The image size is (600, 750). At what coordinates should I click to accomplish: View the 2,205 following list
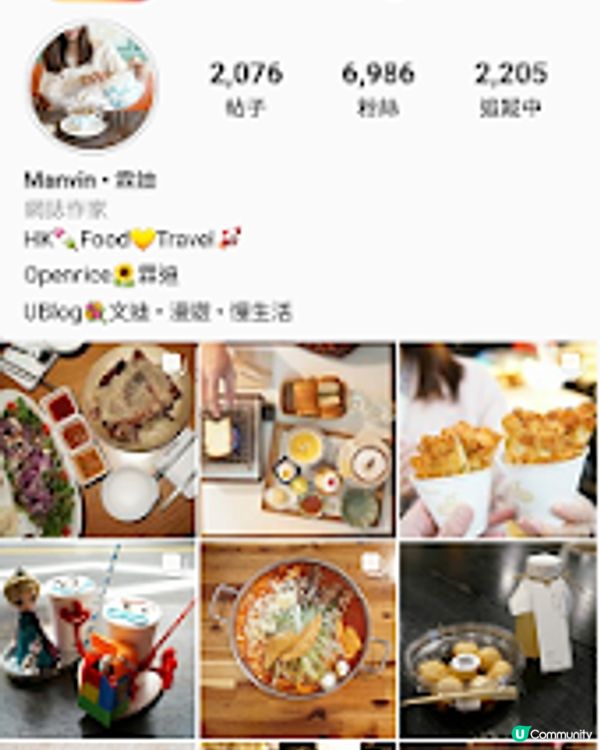tap(510, 87)
